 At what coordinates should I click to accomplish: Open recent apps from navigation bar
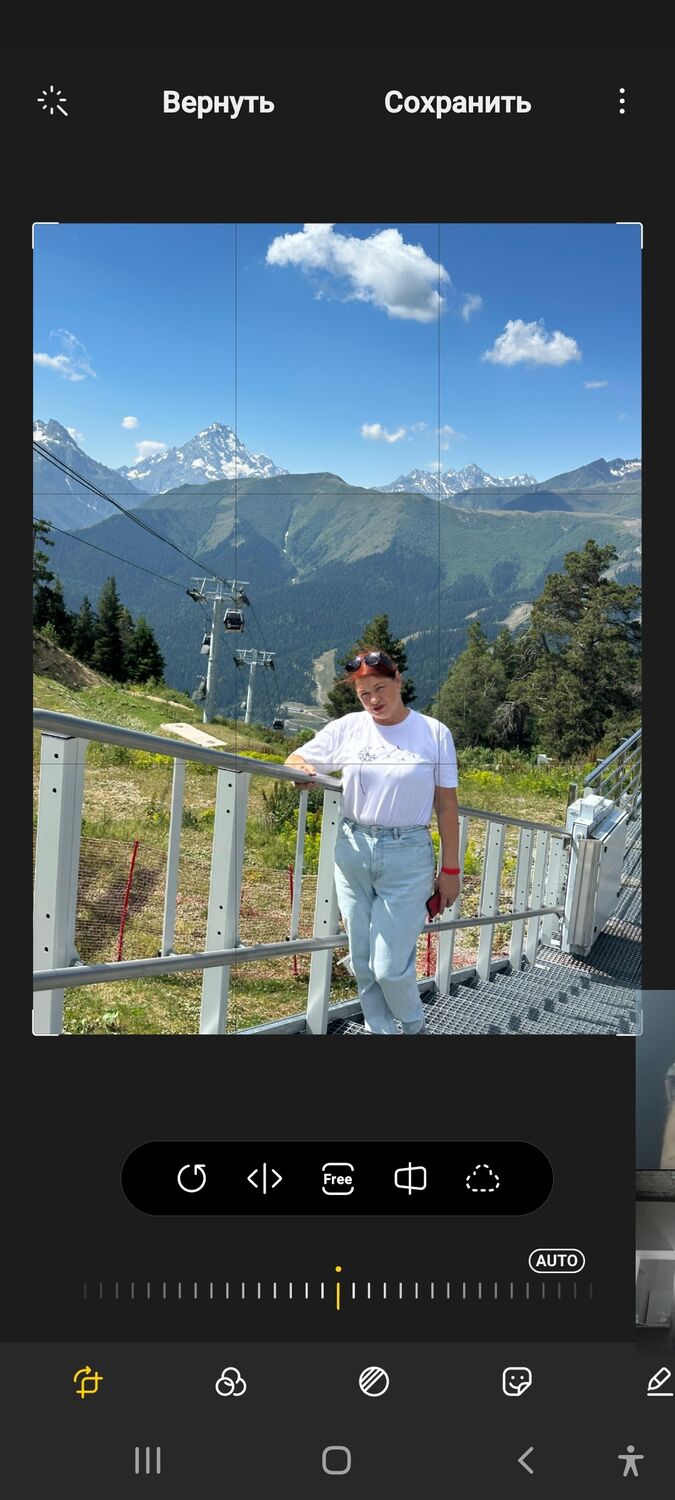click(148, 1460)
